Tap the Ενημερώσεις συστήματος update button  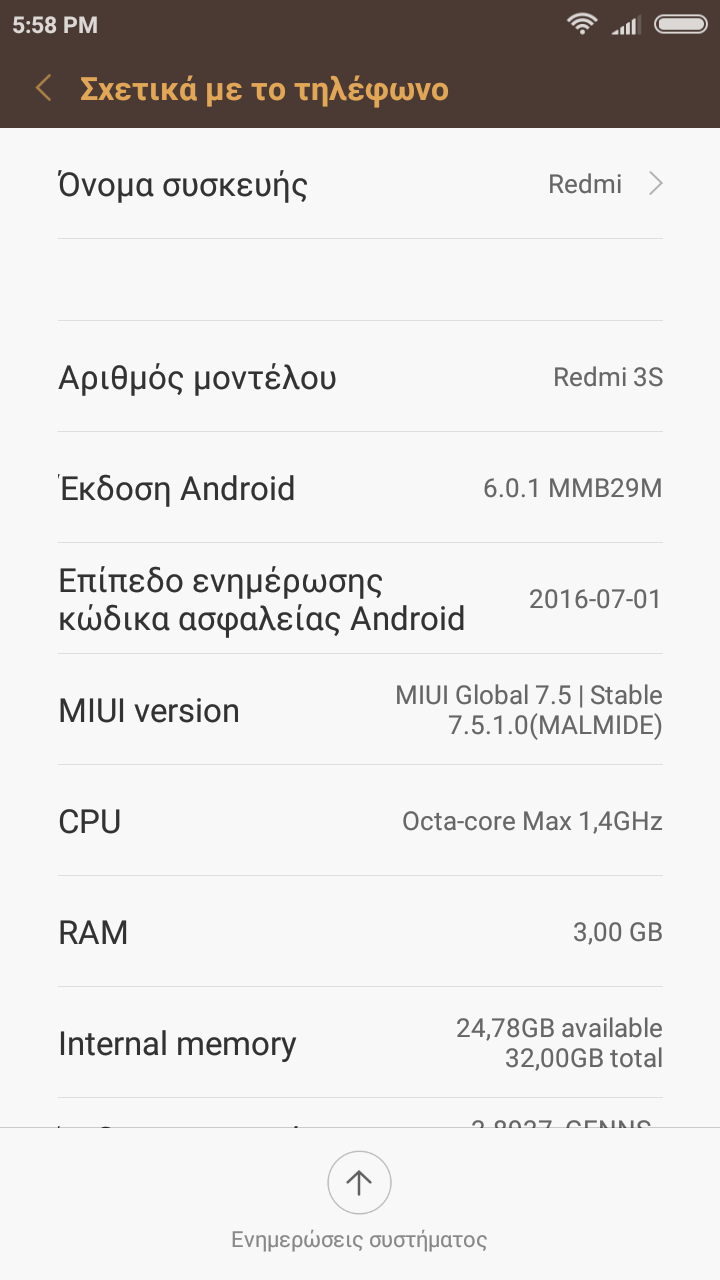(x=359, y=1184)
